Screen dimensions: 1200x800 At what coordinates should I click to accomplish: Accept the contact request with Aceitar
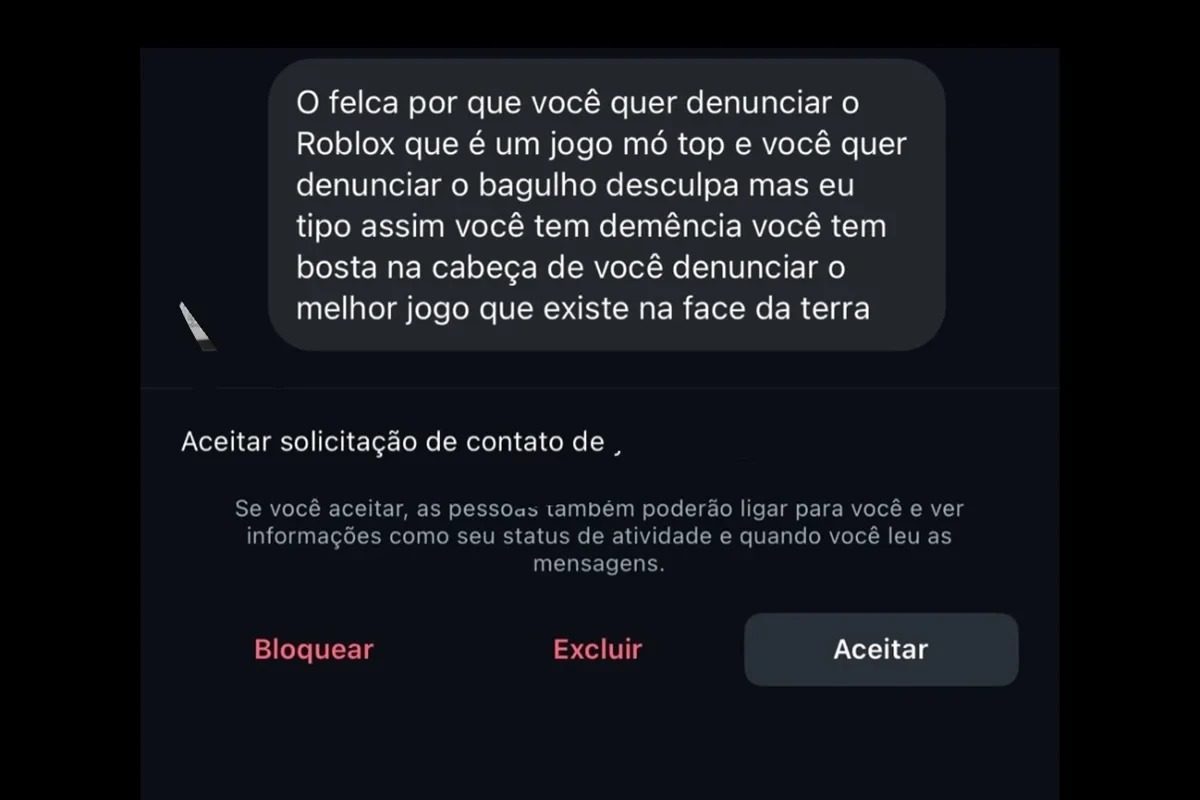click(x=881, y=649)
